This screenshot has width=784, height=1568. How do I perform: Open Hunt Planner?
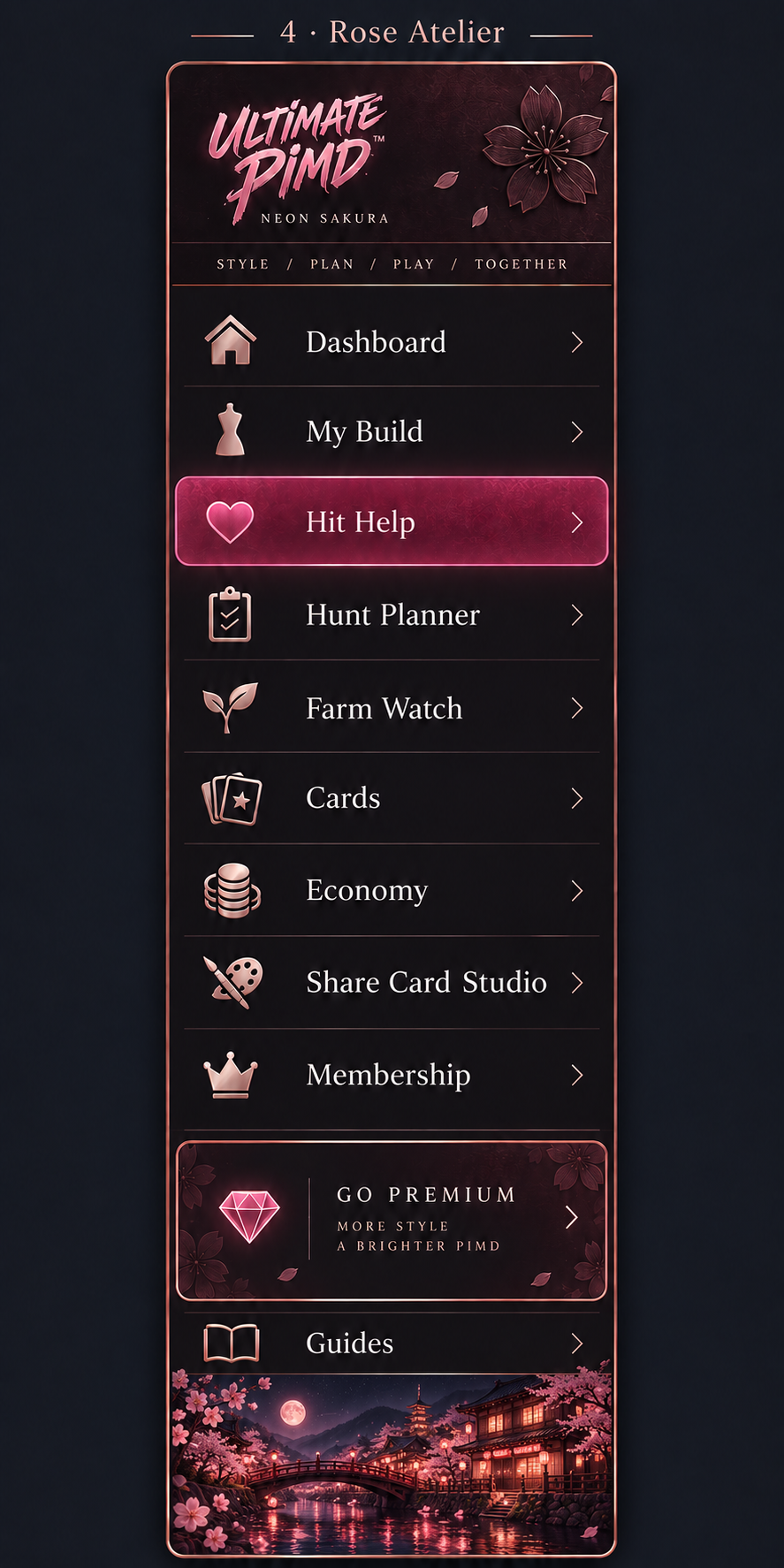[392, 614]
